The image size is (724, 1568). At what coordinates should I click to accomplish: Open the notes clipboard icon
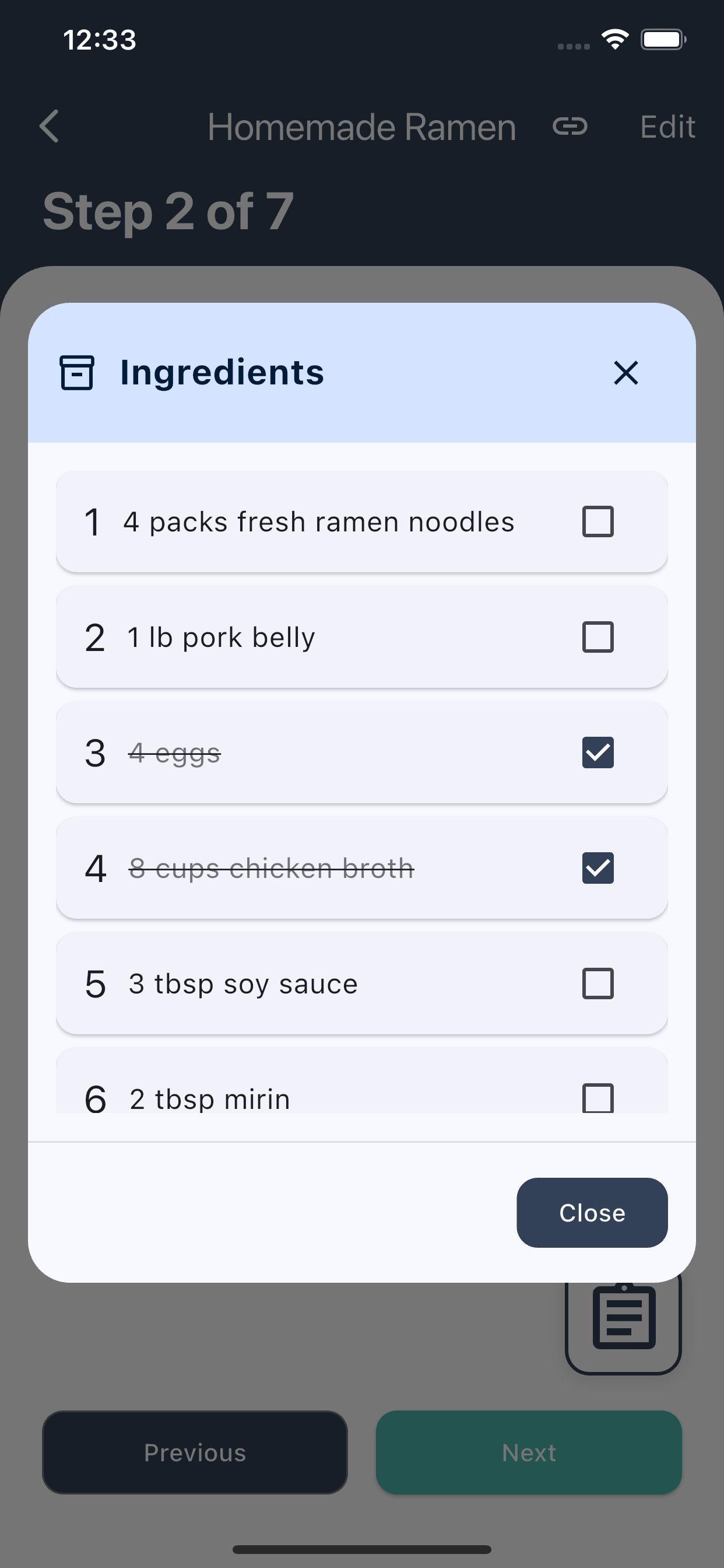pos(623,1317)
